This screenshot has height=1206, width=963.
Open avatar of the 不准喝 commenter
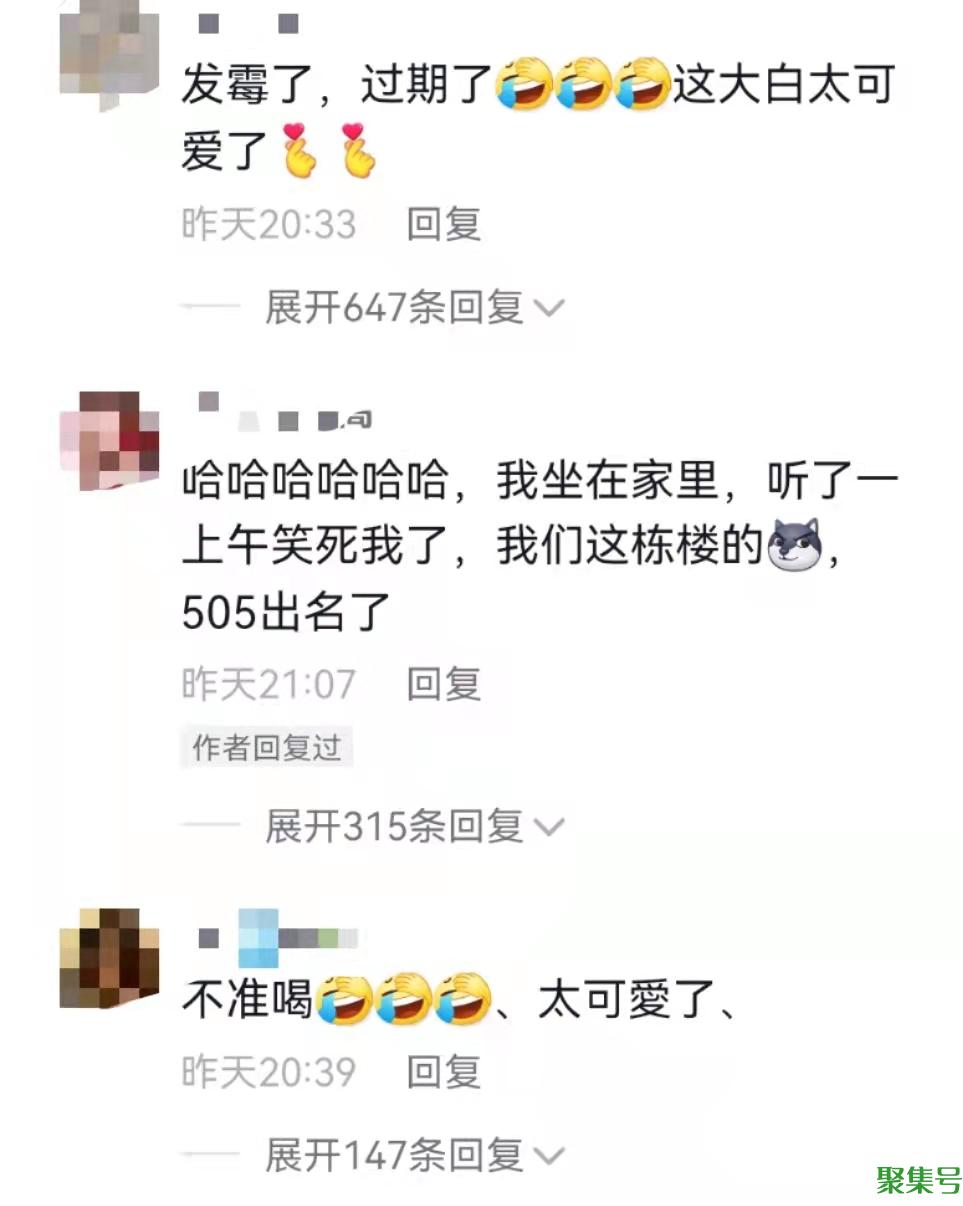click(x=108, y=957)
